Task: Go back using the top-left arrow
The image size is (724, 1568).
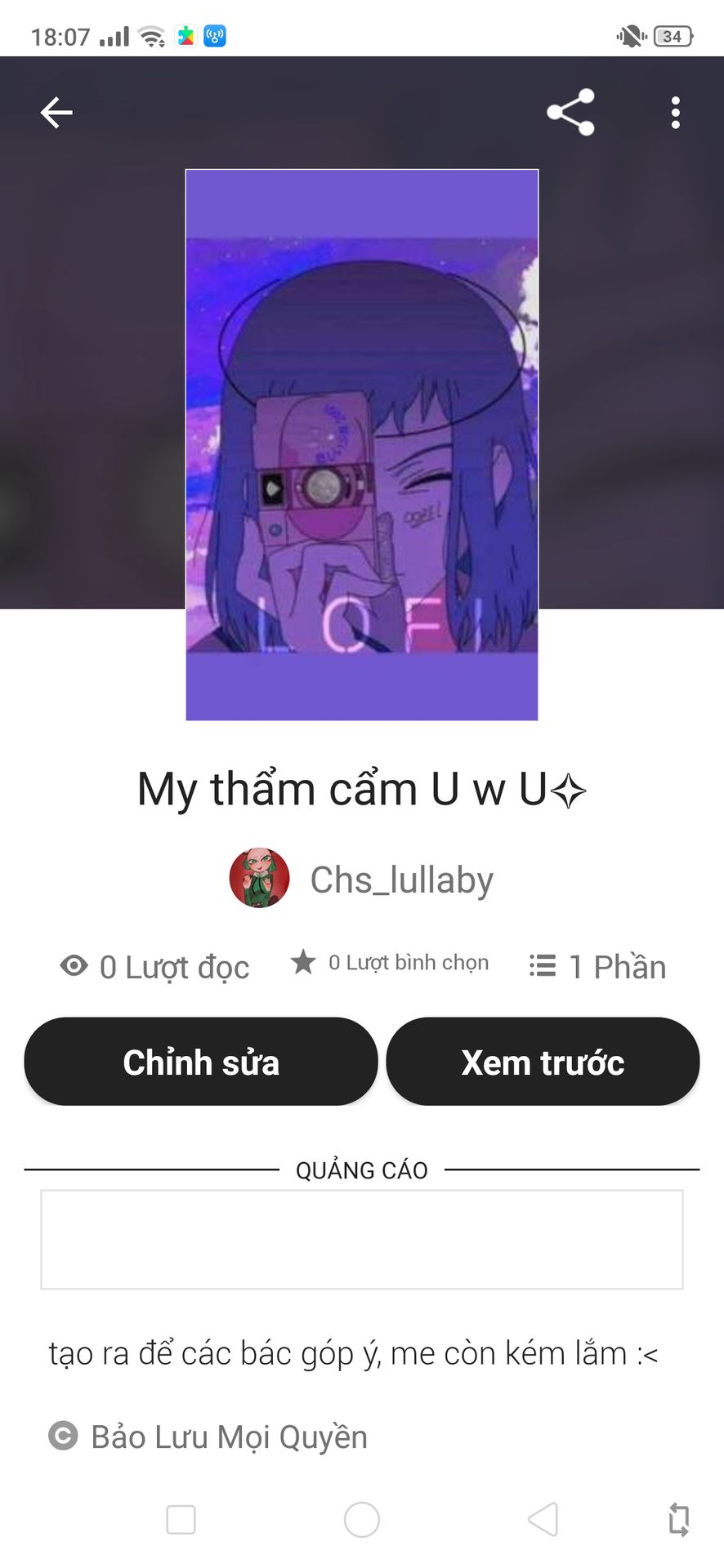Action: (x=56, y=113)
